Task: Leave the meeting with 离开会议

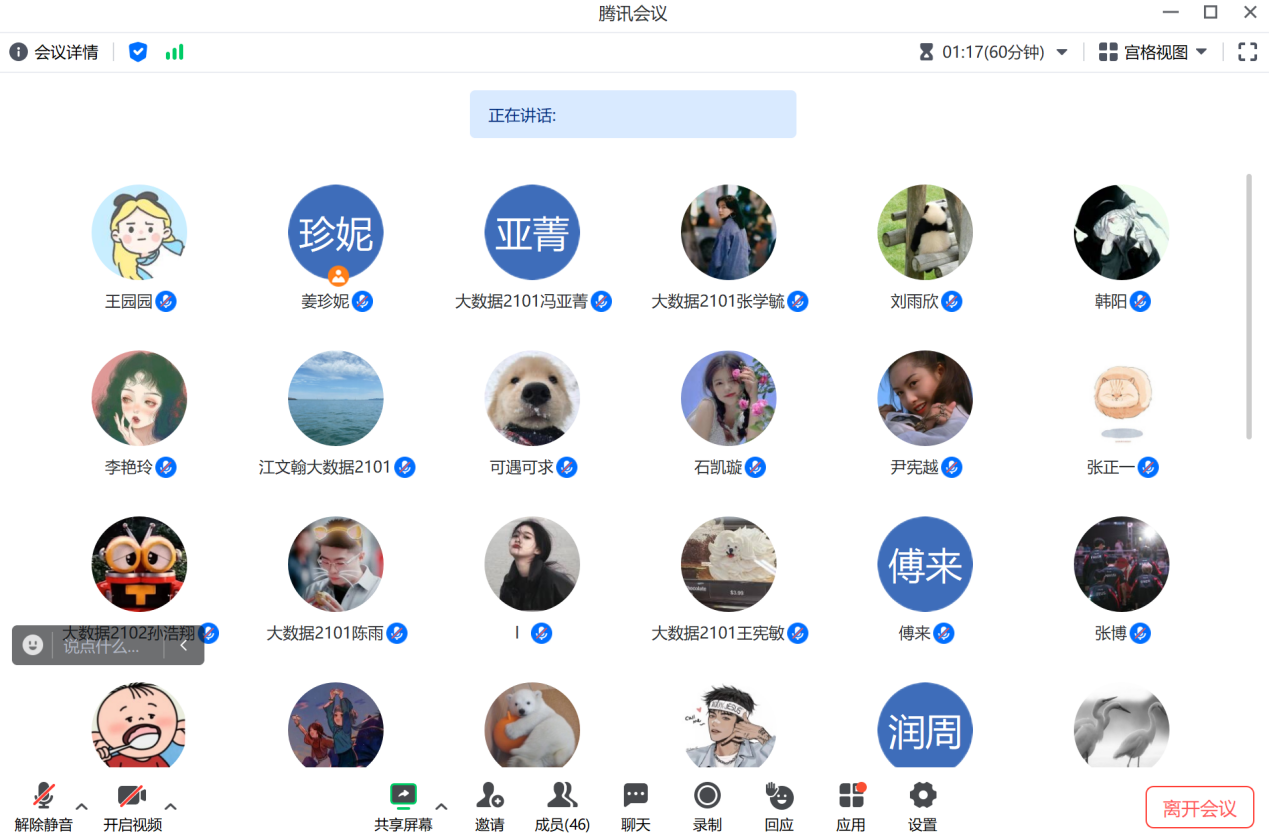Action: coord(1199,808)
